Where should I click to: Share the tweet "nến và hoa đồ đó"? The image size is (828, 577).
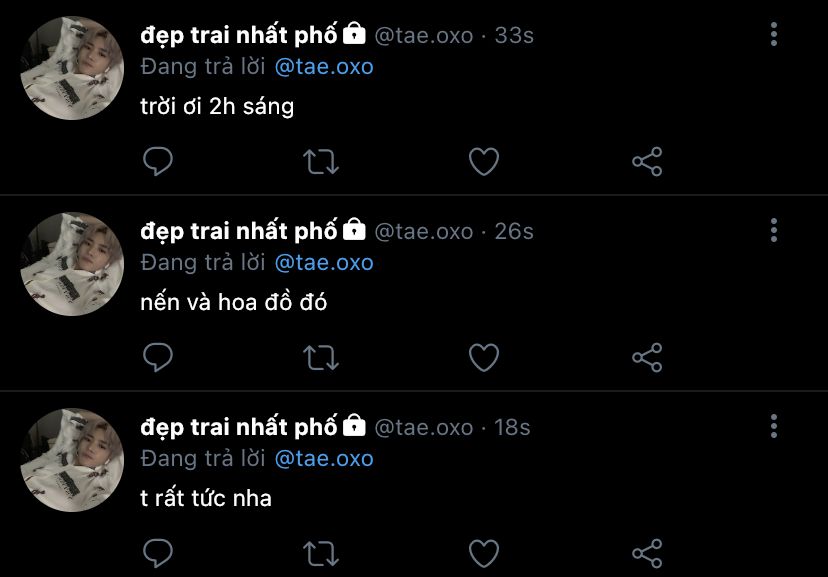click(x=647, y=357)
